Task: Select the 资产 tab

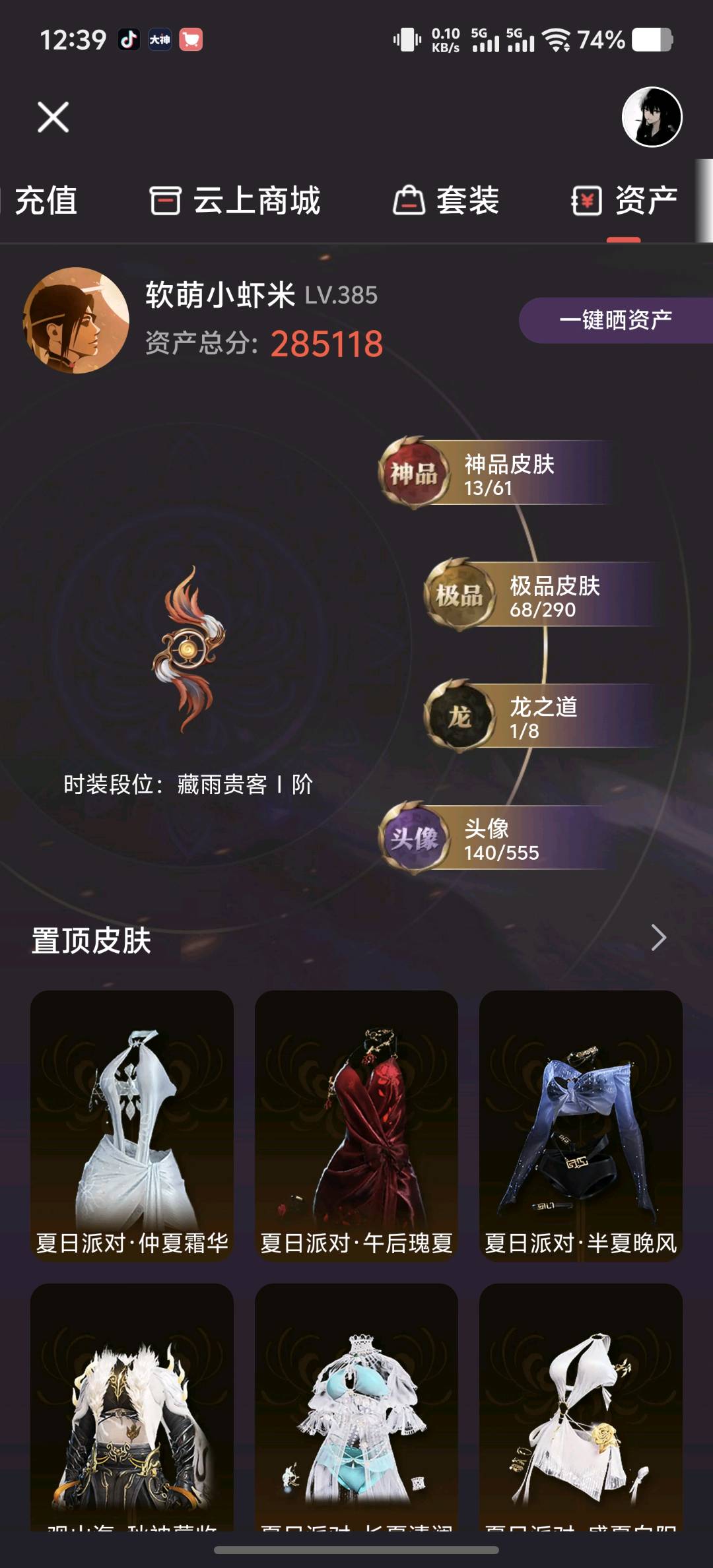Action: point(625,201)
